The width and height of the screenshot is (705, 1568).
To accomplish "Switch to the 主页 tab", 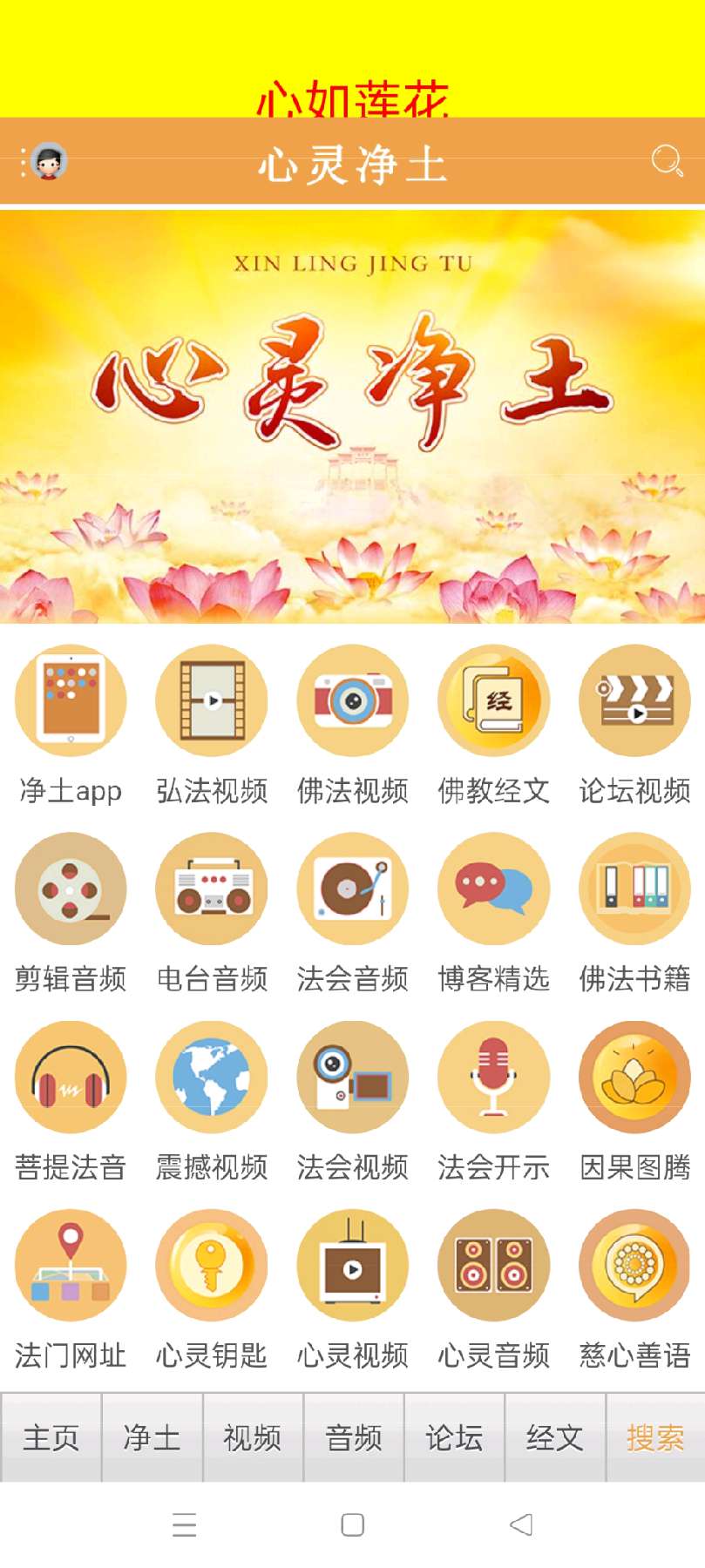I will click(51, 1437).
